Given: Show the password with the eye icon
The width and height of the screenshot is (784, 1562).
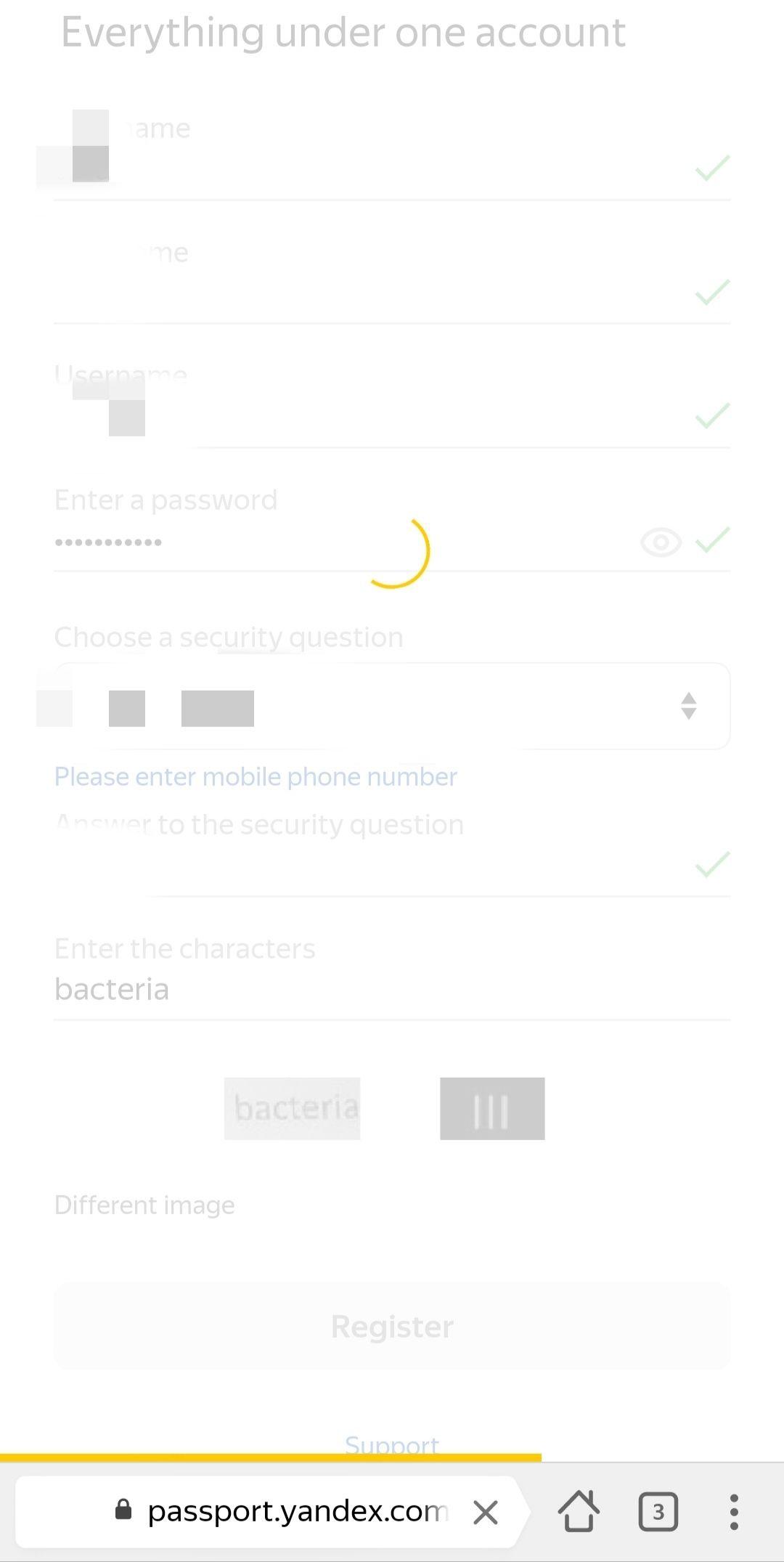Looking at the screenshot, I should point(661,542).
